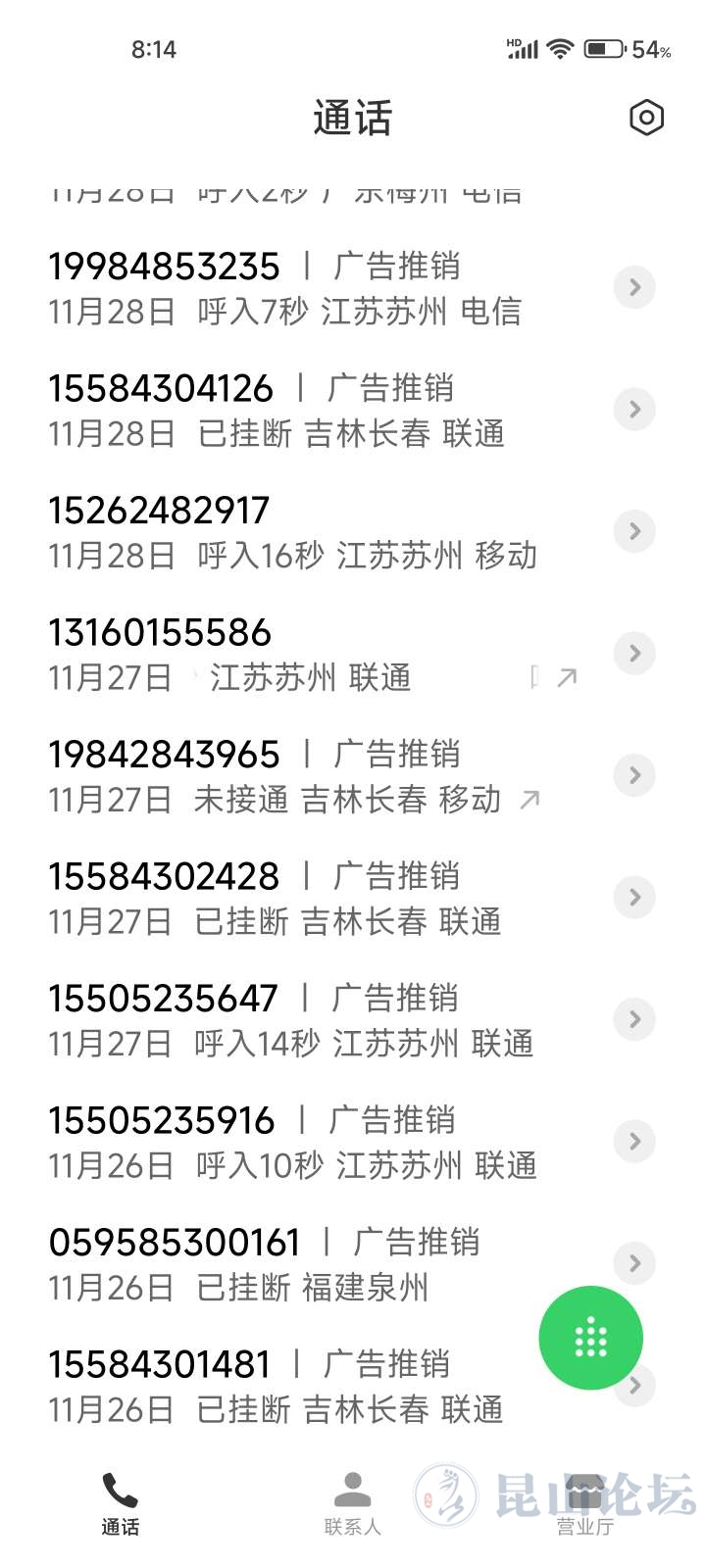Select the 通话 tab
The height and width of the screenshot is (1568, 706).
[x=120, y=1503]
